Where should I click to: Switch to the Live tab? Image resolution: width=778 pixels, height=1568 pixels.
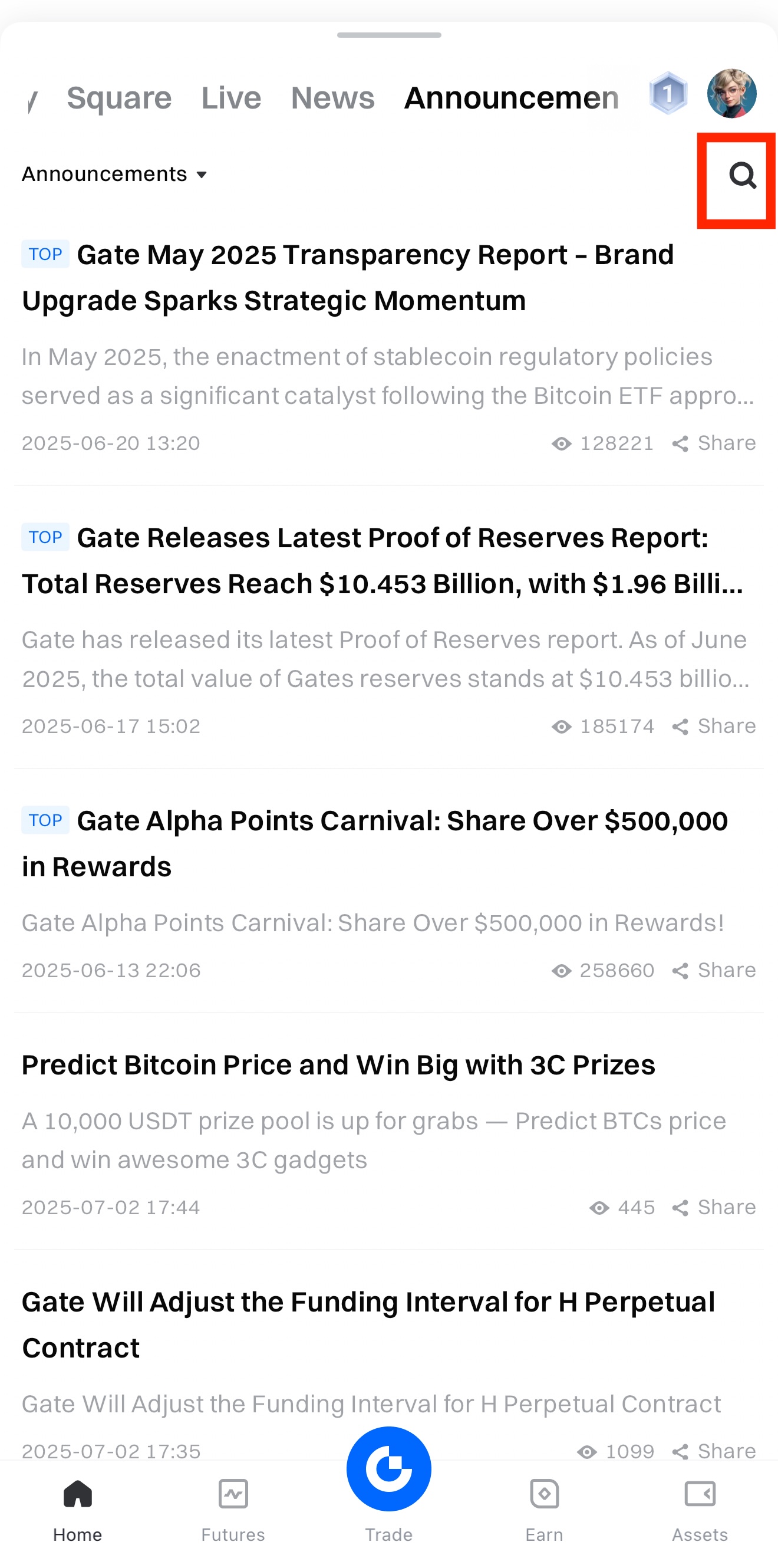tap(231, 98)
